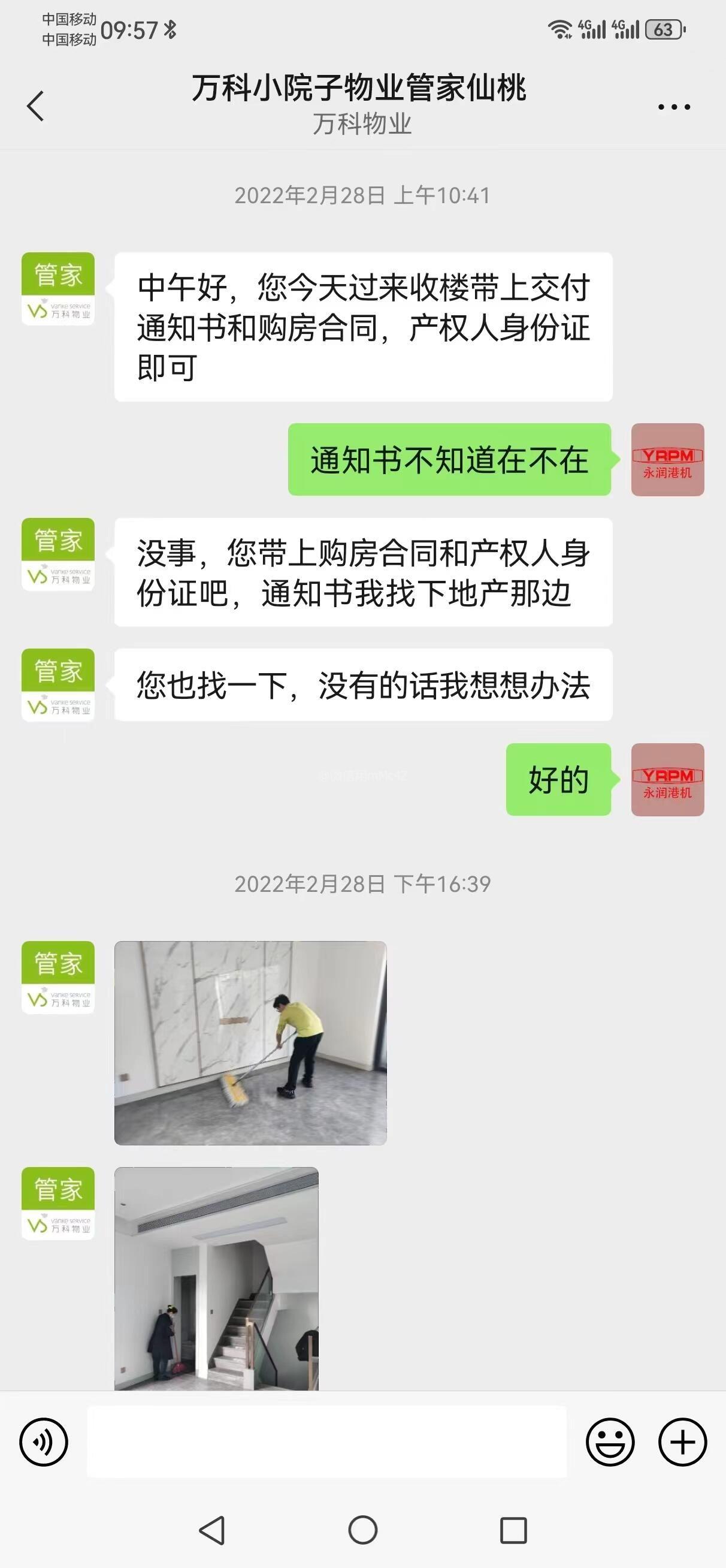Switch to voice message input

[x=43, y=1442]
